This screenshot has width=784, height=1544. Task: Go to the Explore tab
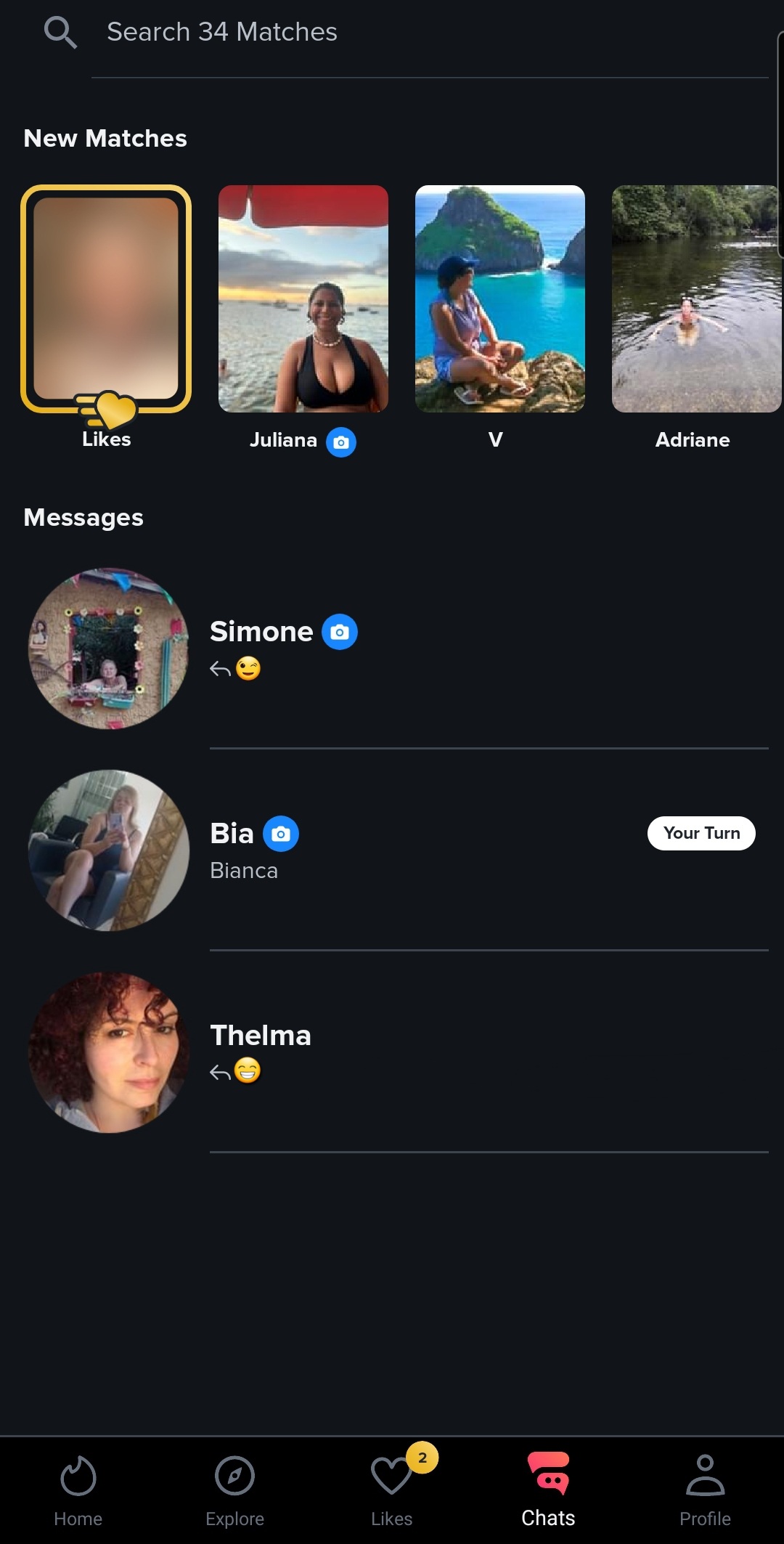click(235, 1490)
